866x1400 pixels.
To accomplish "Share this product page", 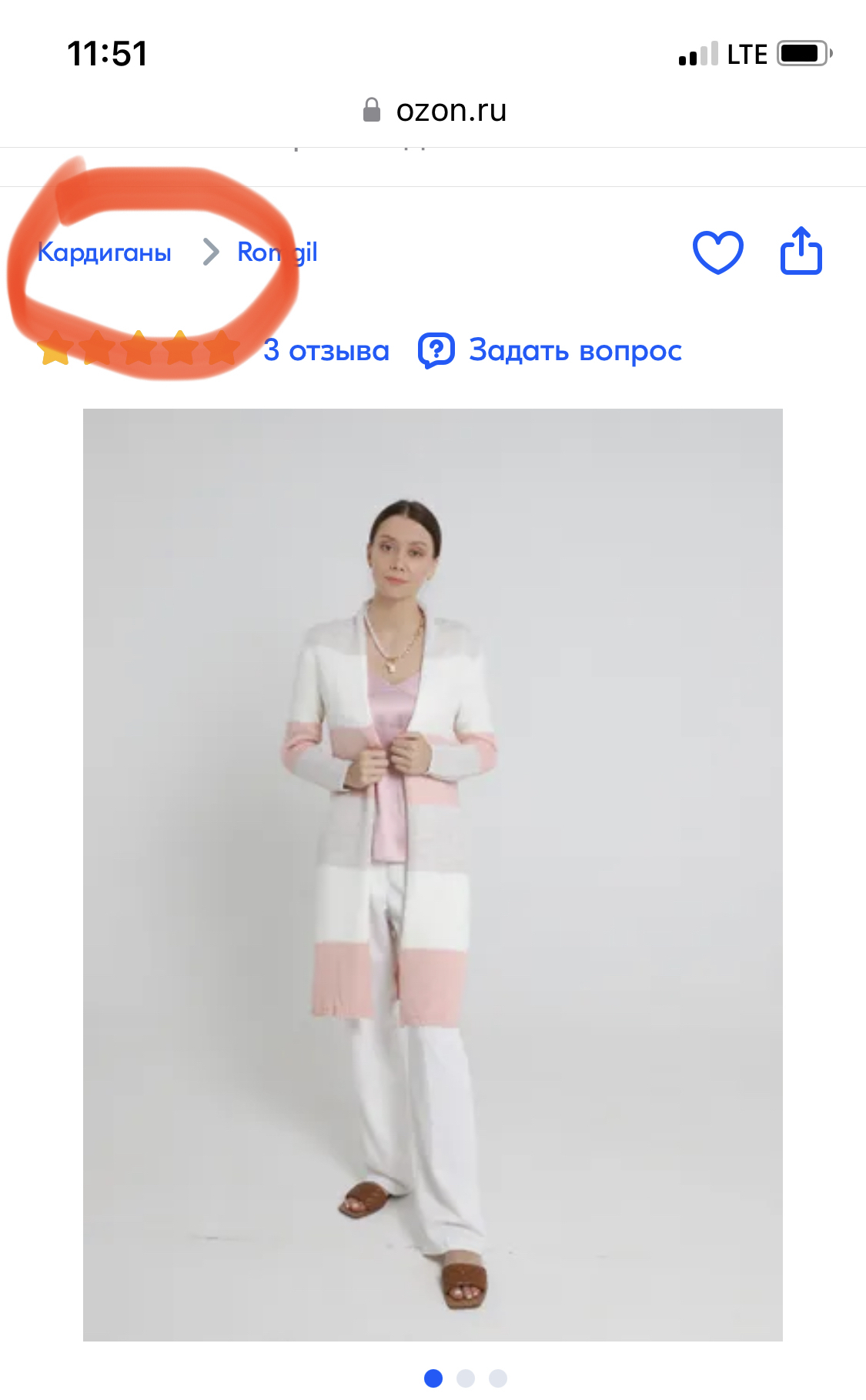I will click(x=801, y=251).
